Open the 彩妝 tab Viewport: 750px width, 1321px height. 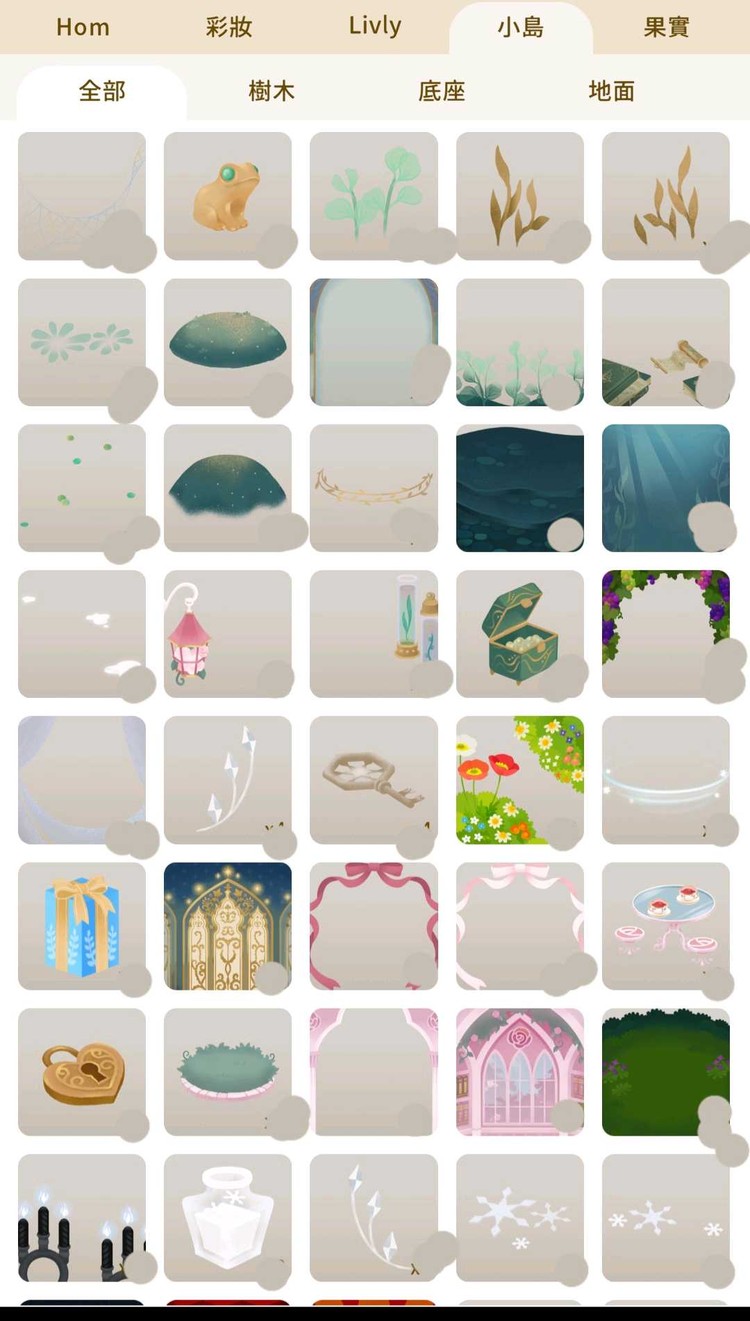click(229, 27)
